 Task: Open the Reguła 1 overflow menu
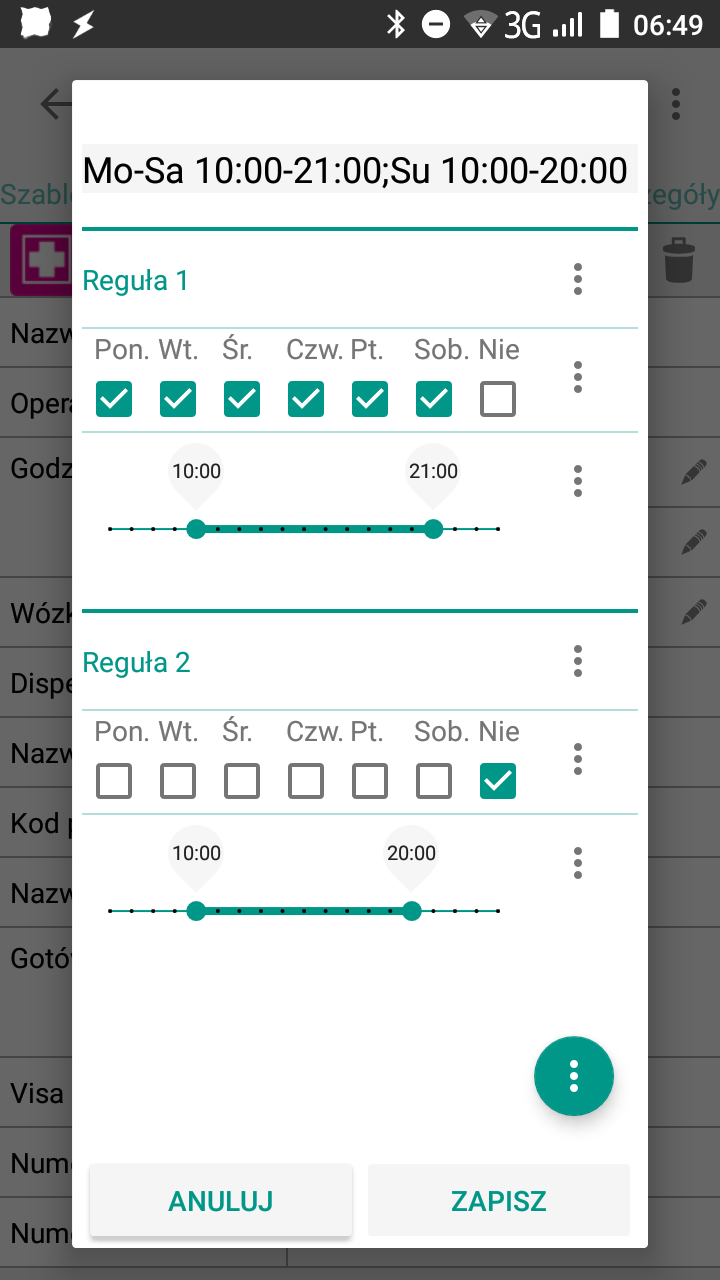pos(578,279)
